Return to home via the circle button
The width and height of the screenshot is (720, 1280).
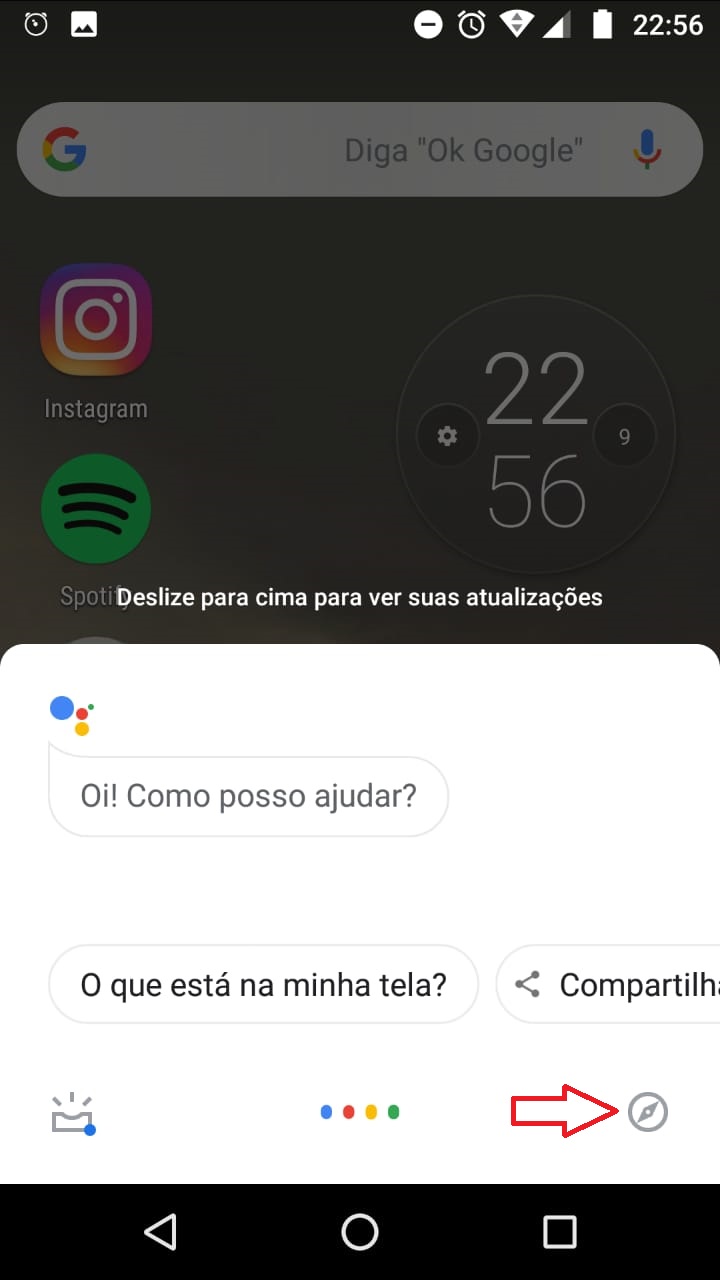pyautogui.click(x=360, y=1232)
